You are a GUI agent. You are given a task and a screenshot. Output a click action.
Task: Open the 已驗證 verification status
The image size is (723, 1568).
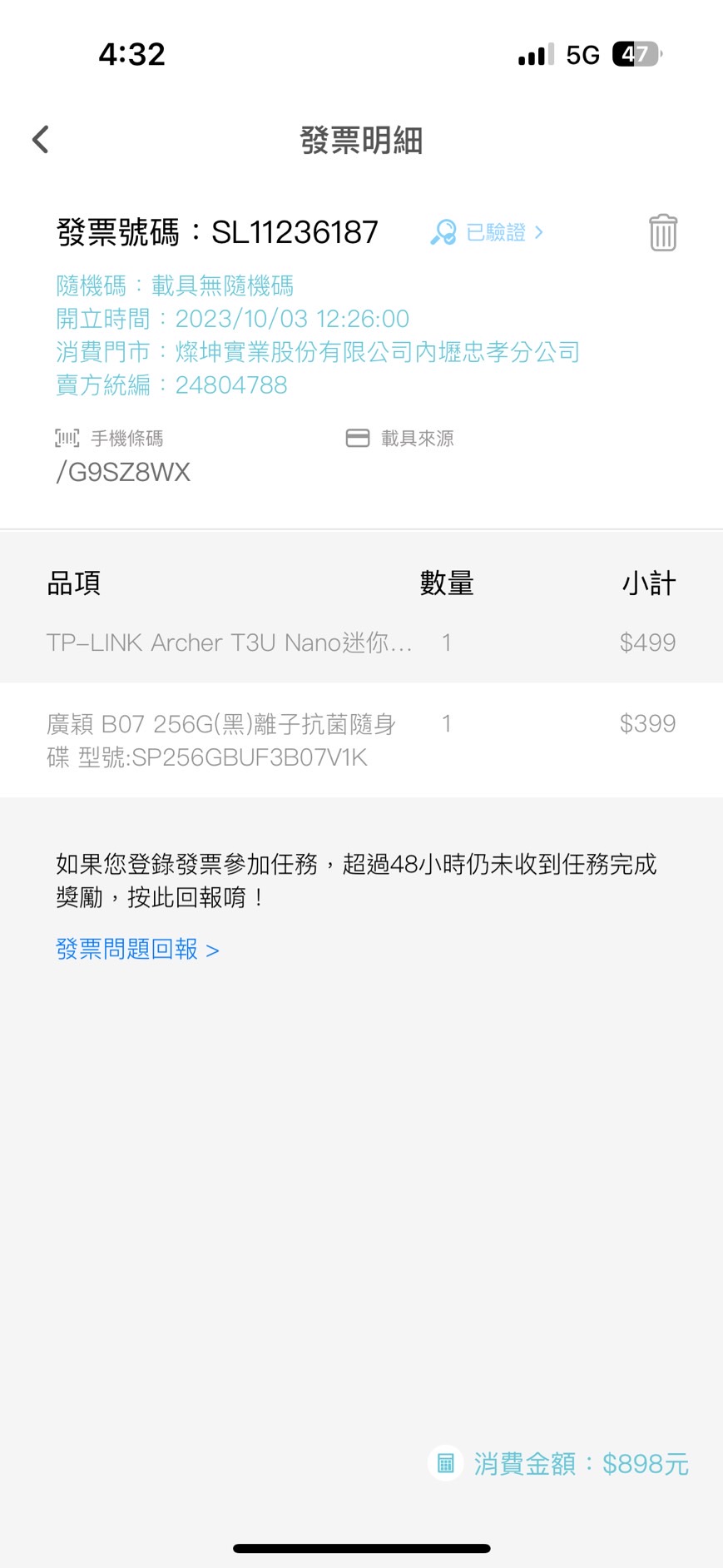point(488,232)
